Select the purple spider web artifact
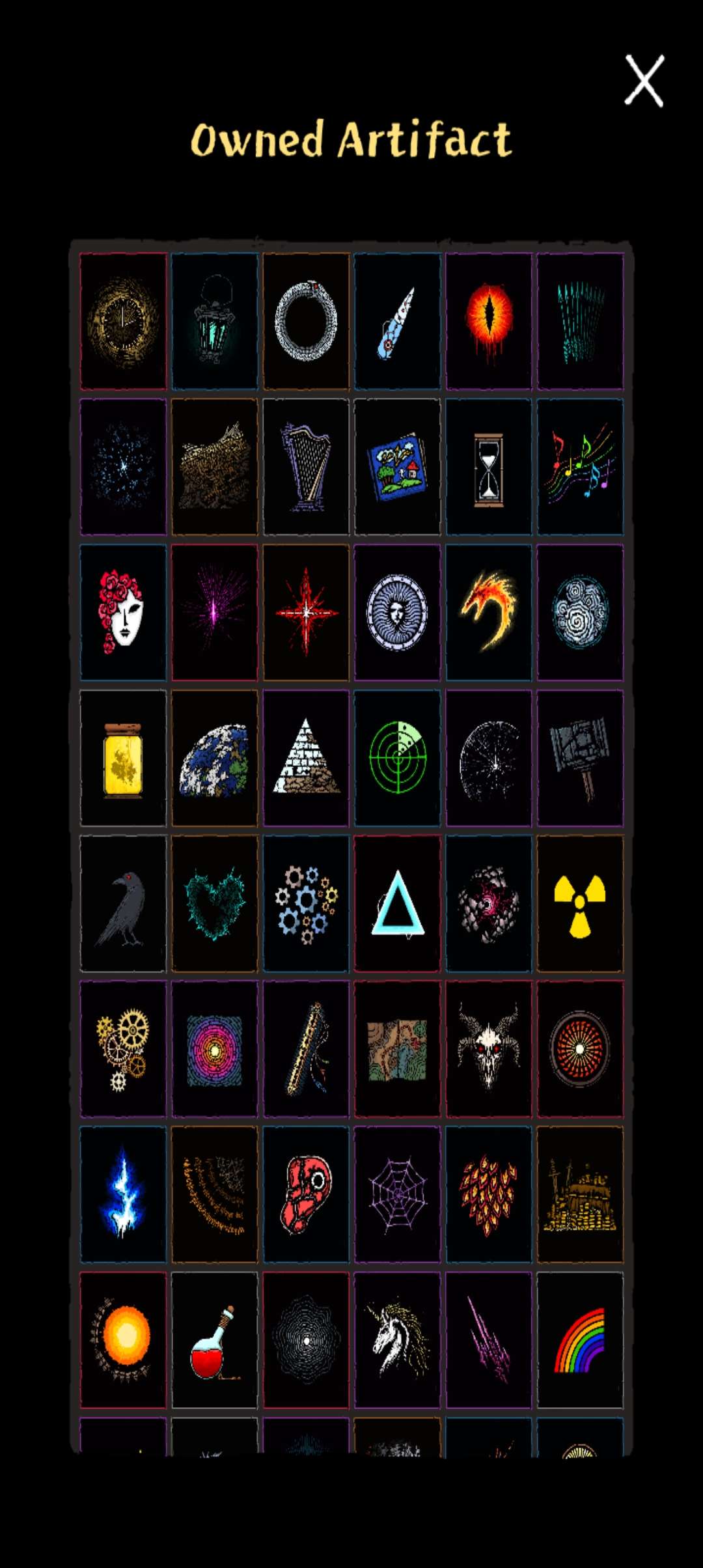Screen dimensions: 703x1568 (398, 1195)
